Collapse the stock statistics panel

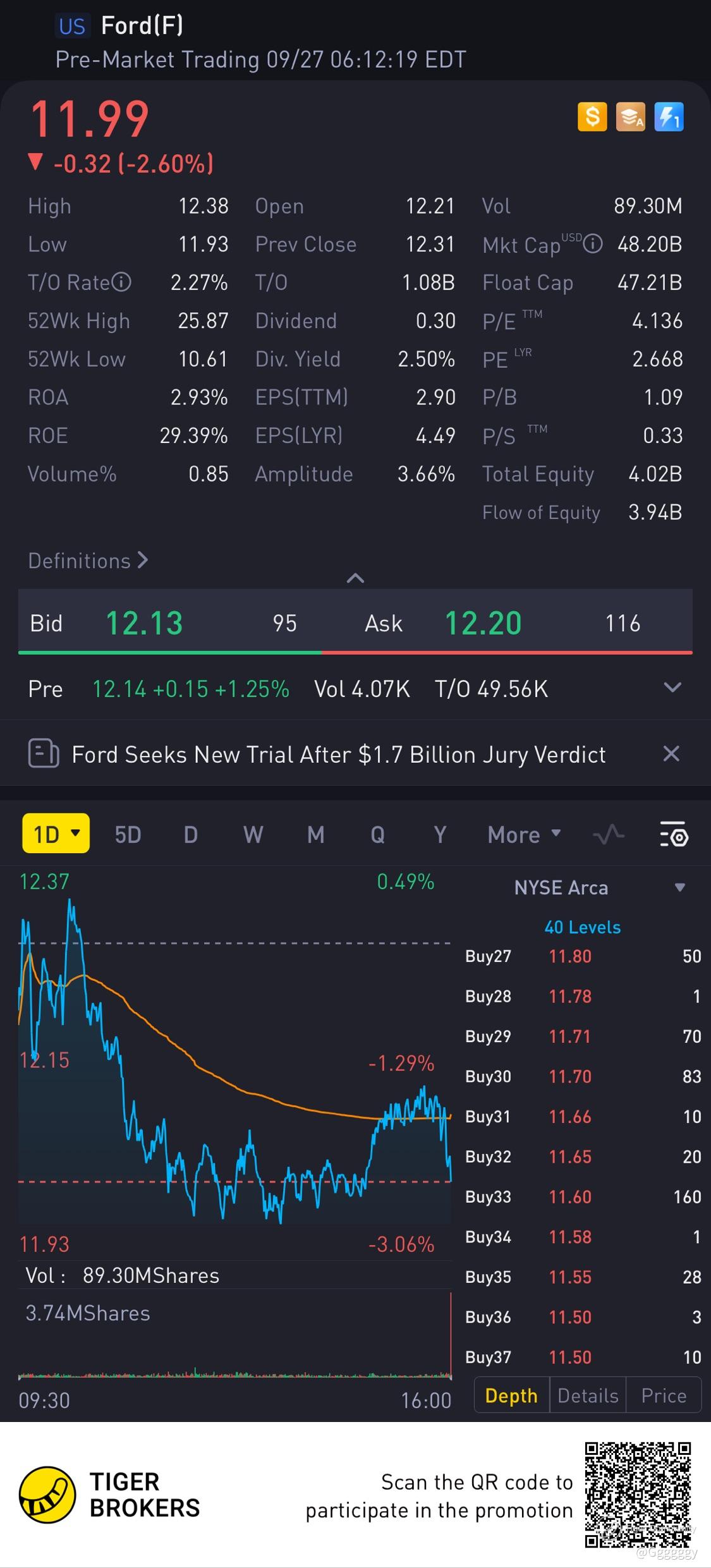pos(355,578)
